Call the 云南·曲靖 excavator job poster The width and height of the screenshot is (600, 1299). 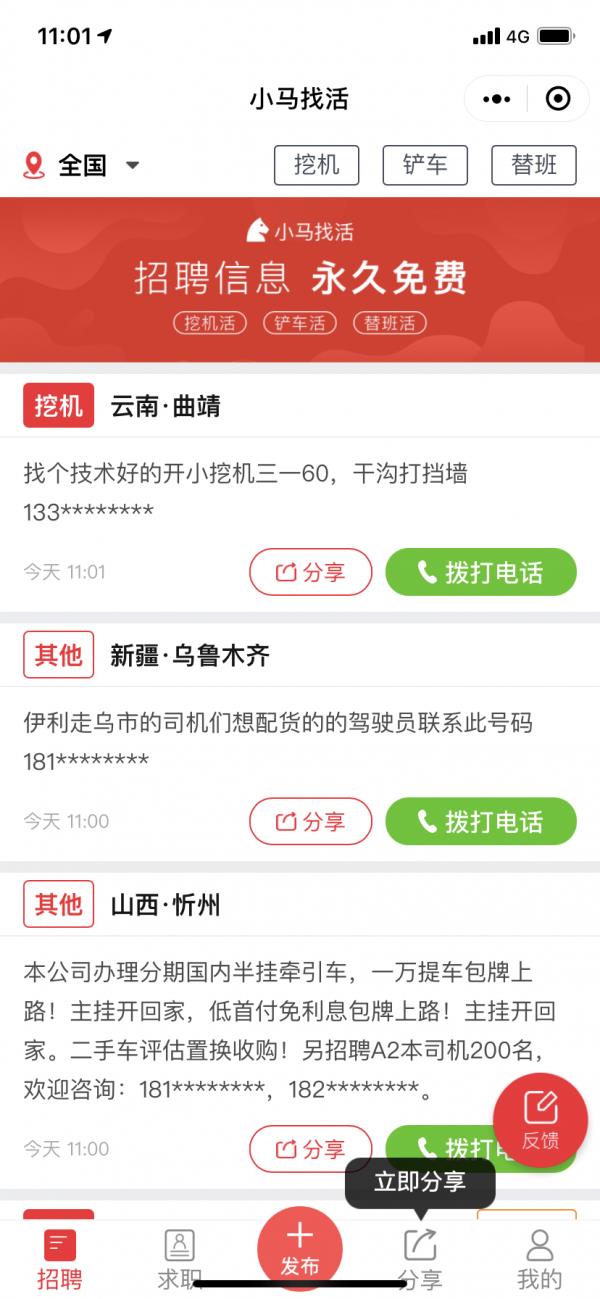[481, 572]
